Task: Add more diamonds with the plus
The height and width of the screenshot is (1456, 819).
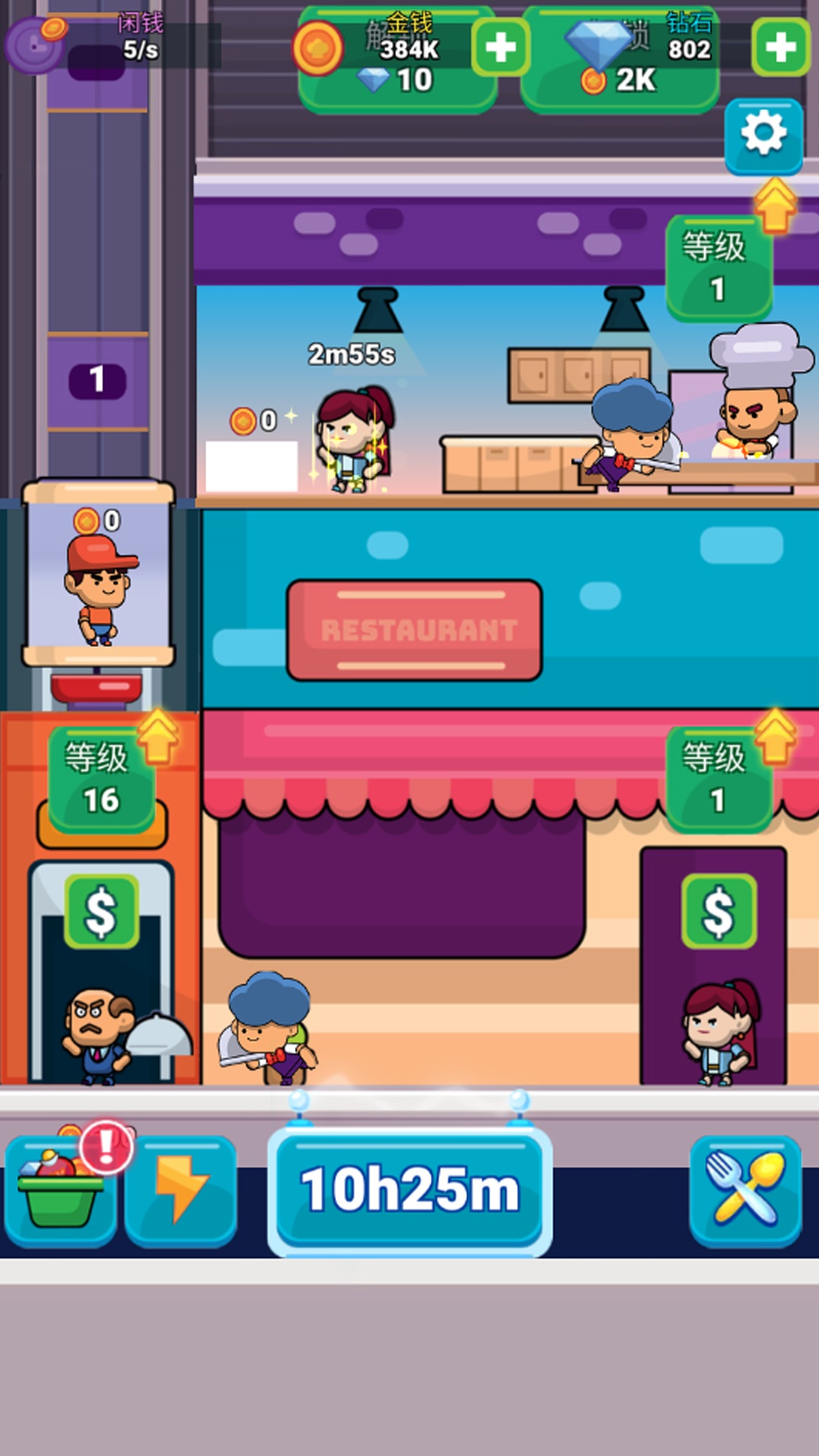Action: [x=780, y=48]
